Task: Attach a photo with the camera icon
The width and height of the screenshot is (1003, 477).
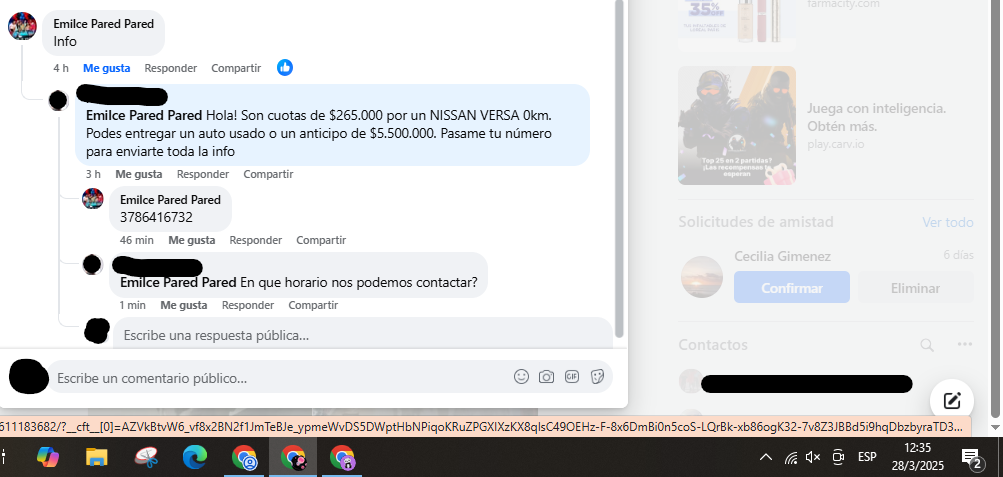Action: click(x=547, y=377)
